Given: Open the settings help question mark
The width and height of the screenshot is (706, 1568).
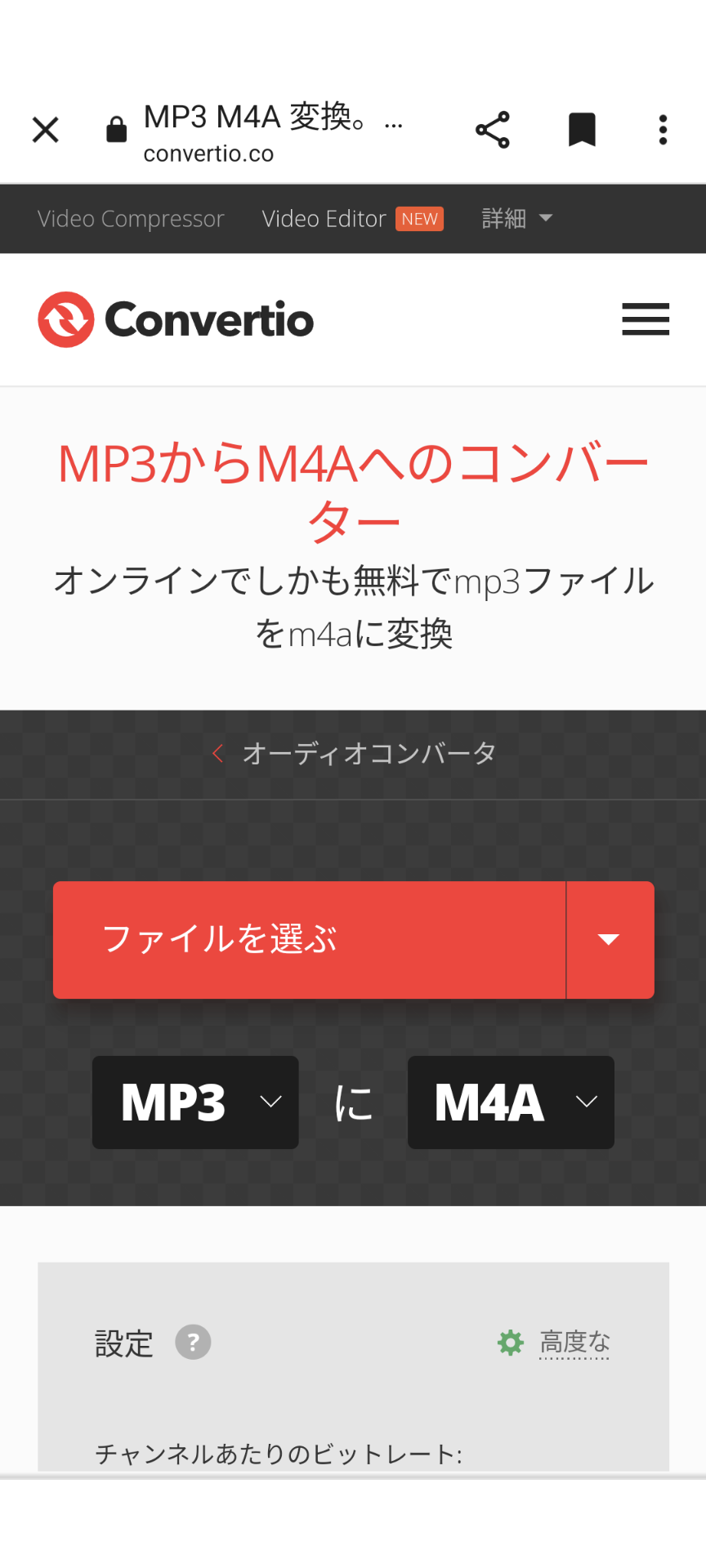Looking at the screenshot, I should click(x=193, y=1342).
